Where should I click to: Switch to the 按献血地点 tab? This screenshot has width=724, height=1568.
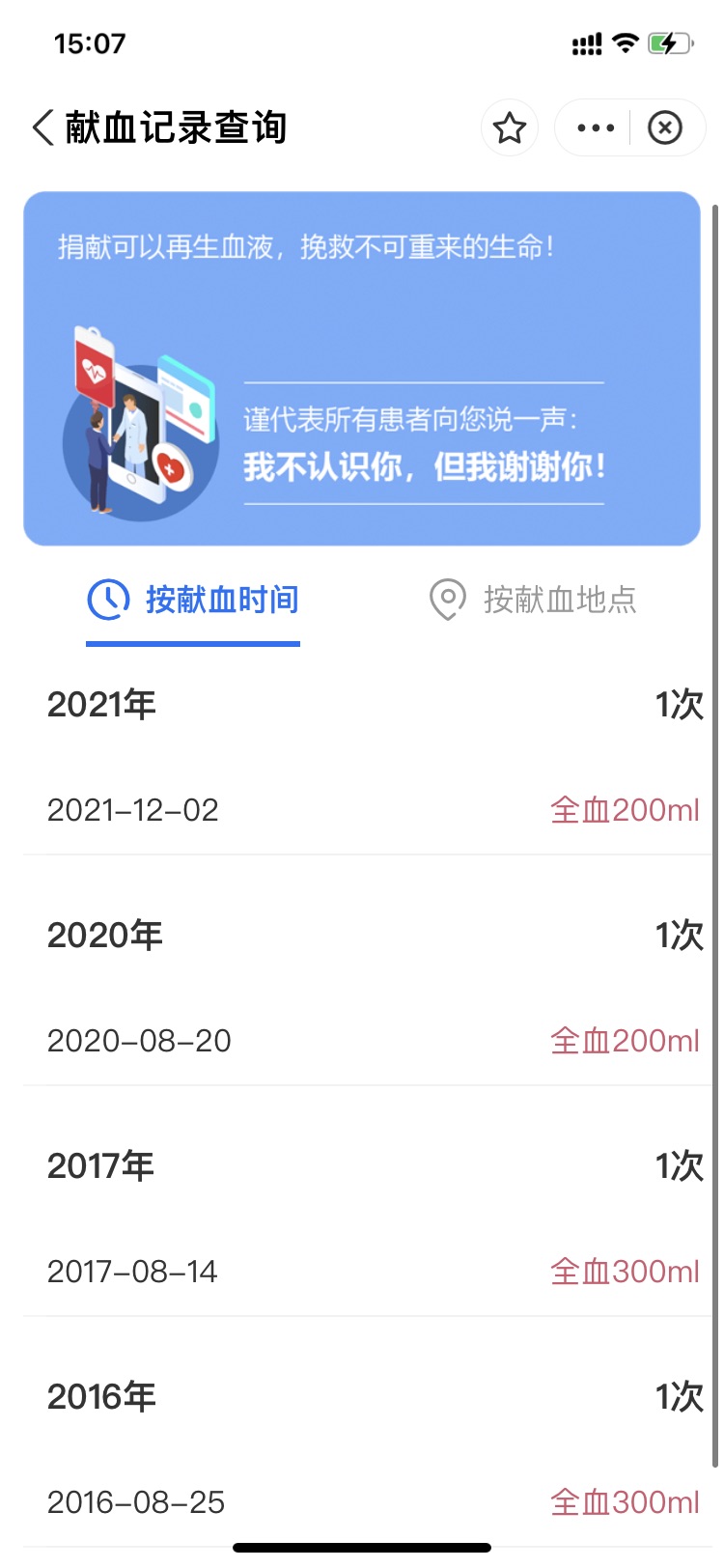(533, 600)
